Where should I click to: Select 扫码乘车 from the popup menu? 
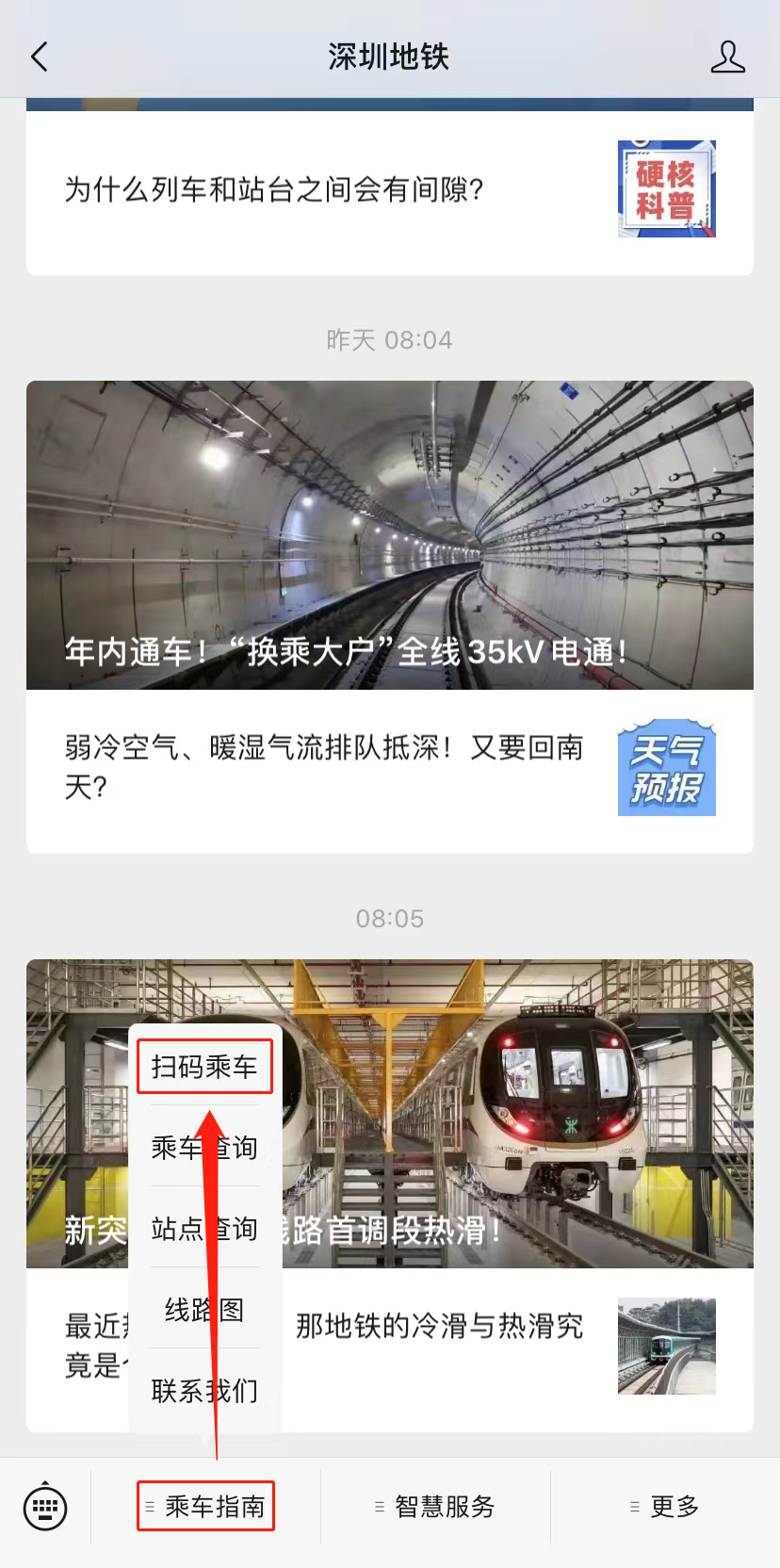(204, 1067)
